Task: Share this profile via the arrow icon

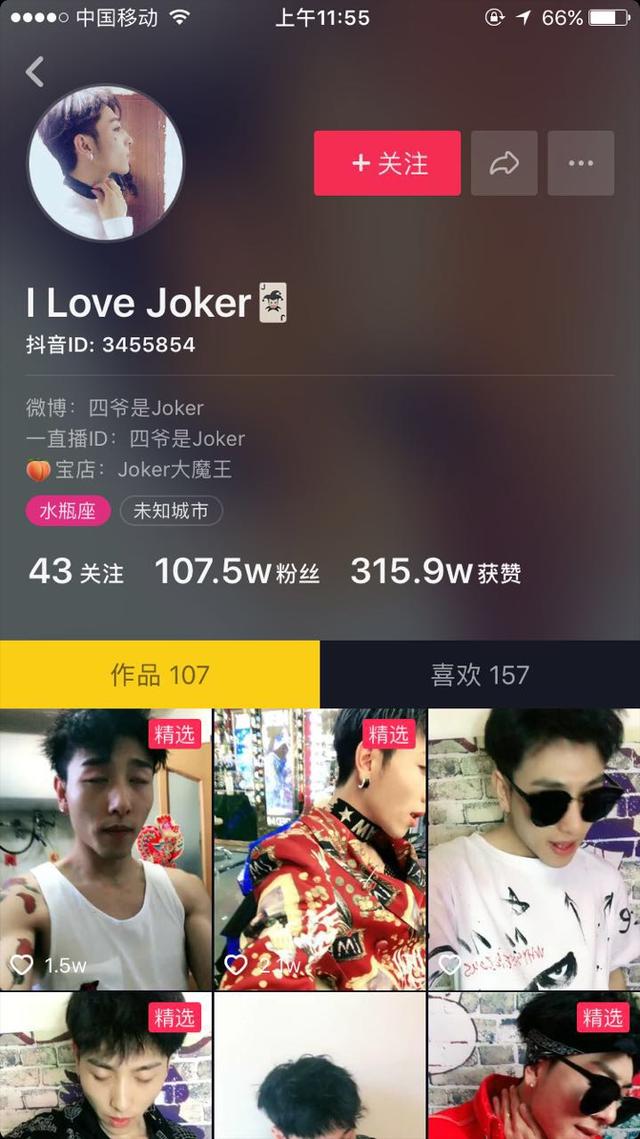Action: pyautogui.click(x=504, y=163)
